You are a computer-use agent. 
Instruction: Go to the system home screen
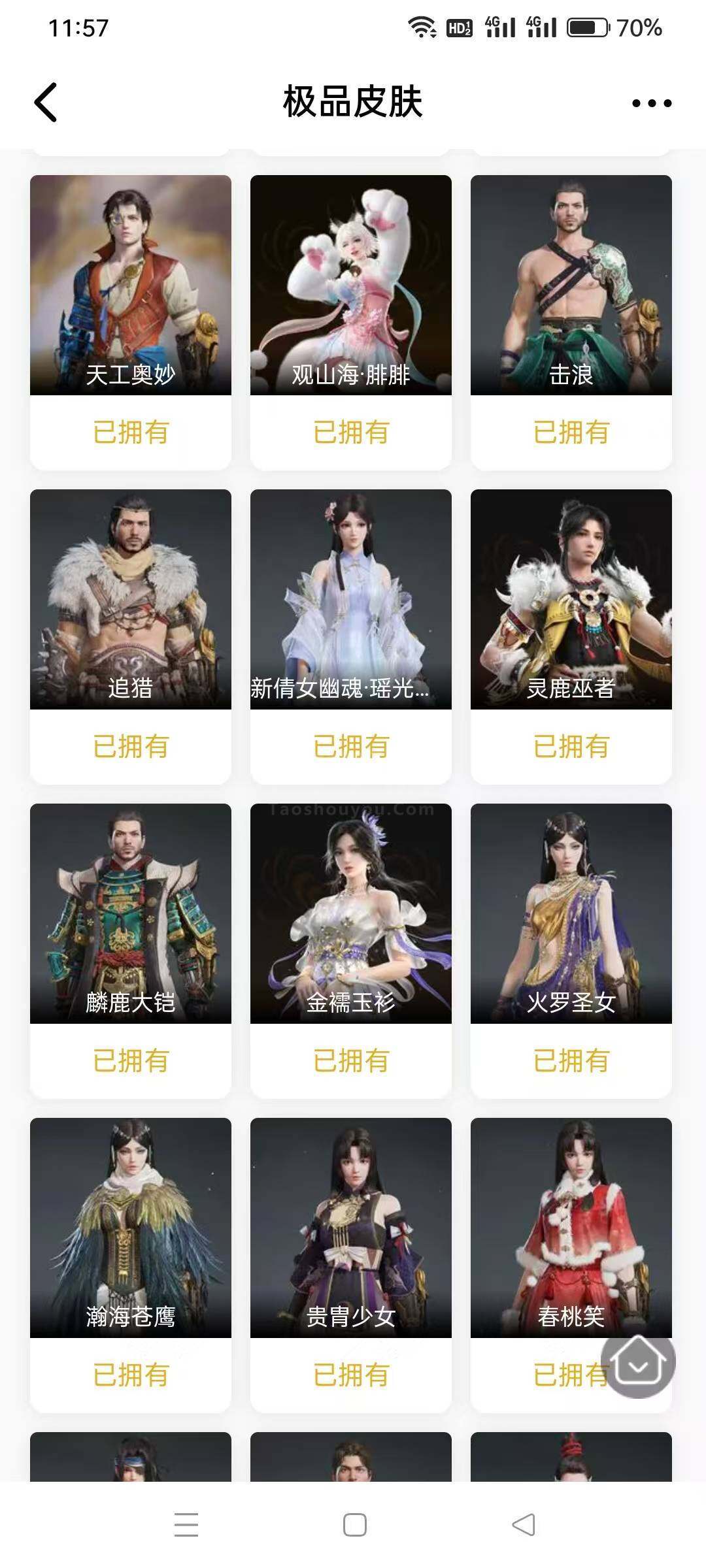[x=354, y=1525]
